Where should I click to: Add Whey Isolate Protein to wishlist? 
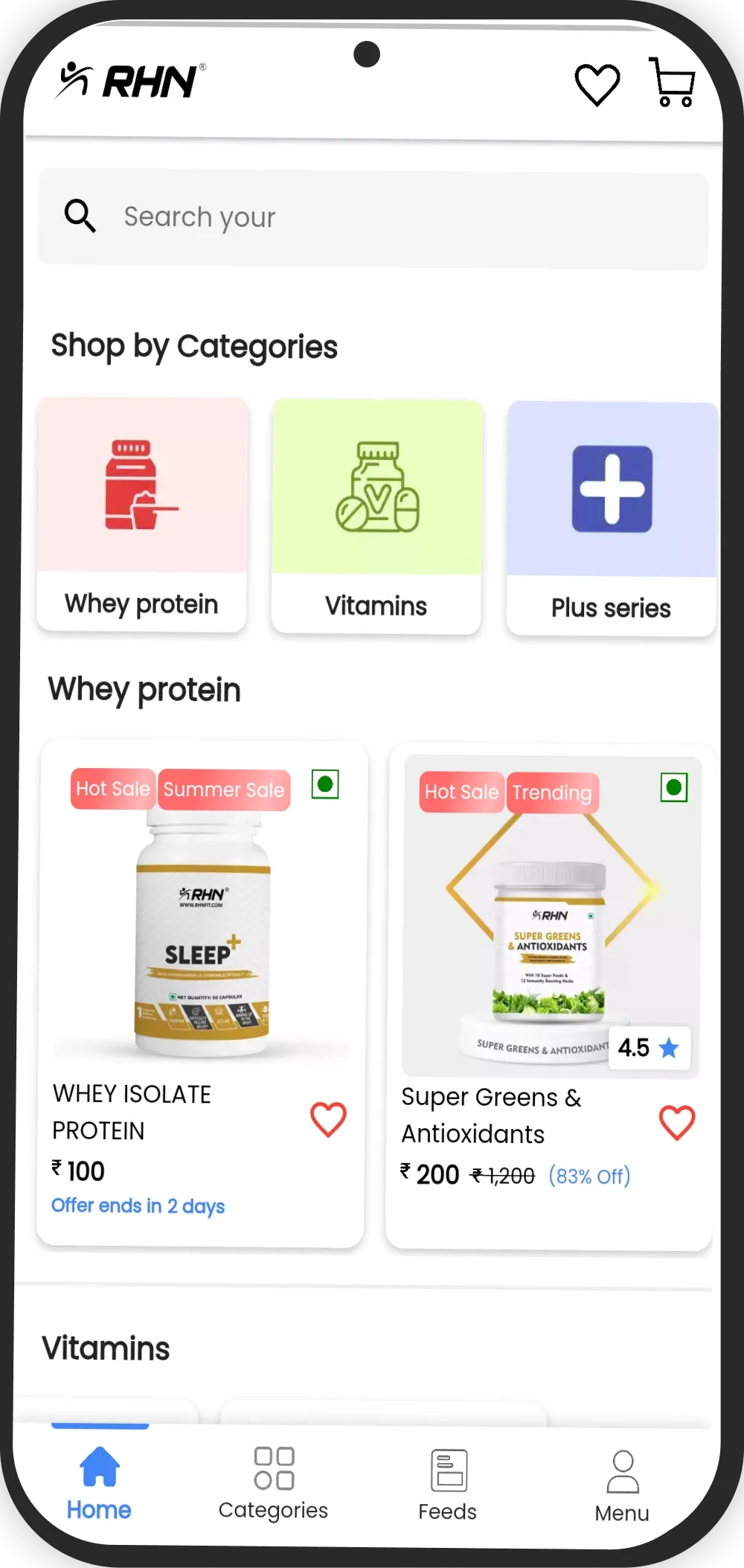pos(328,1119)
